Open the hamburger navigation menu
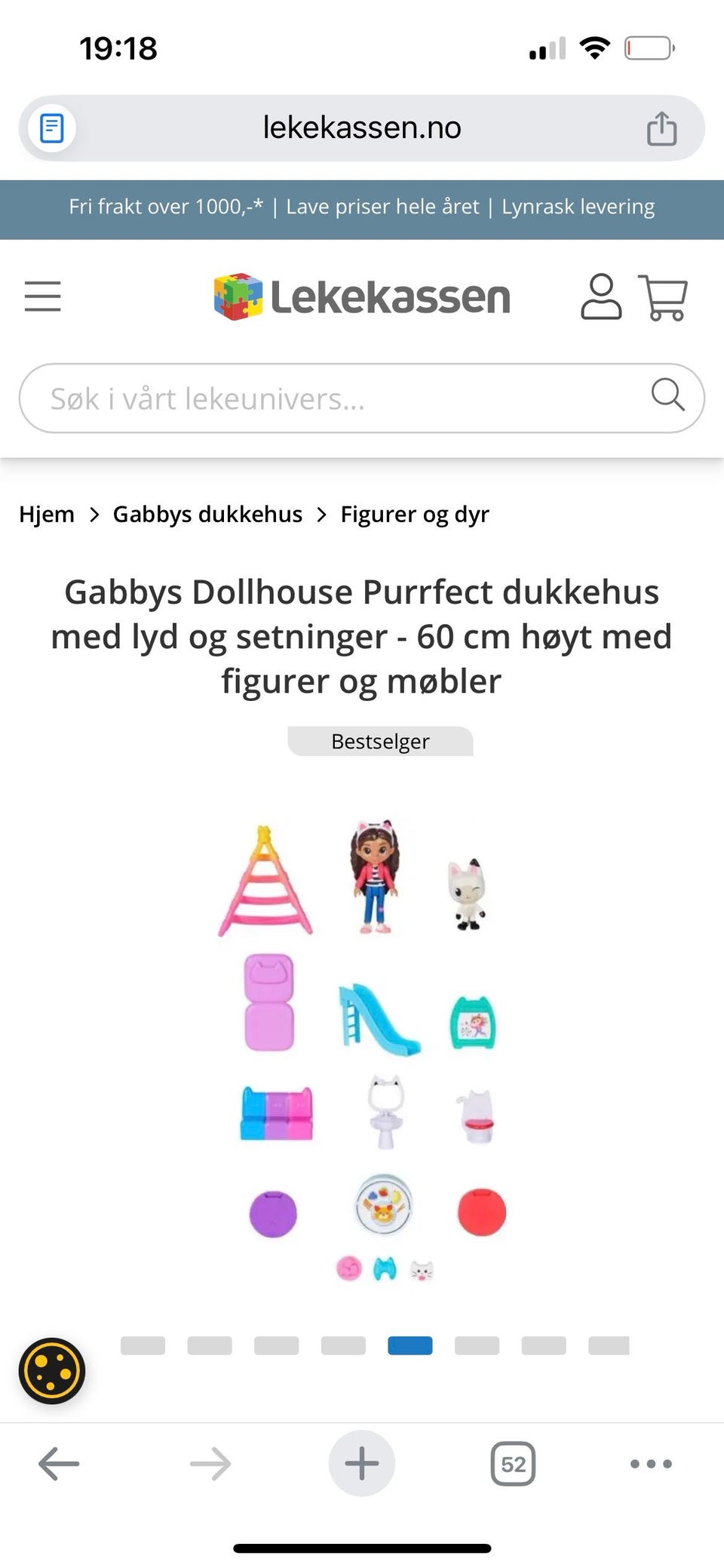The height and width of the screenshot is (1568, 724). [42, 297]
